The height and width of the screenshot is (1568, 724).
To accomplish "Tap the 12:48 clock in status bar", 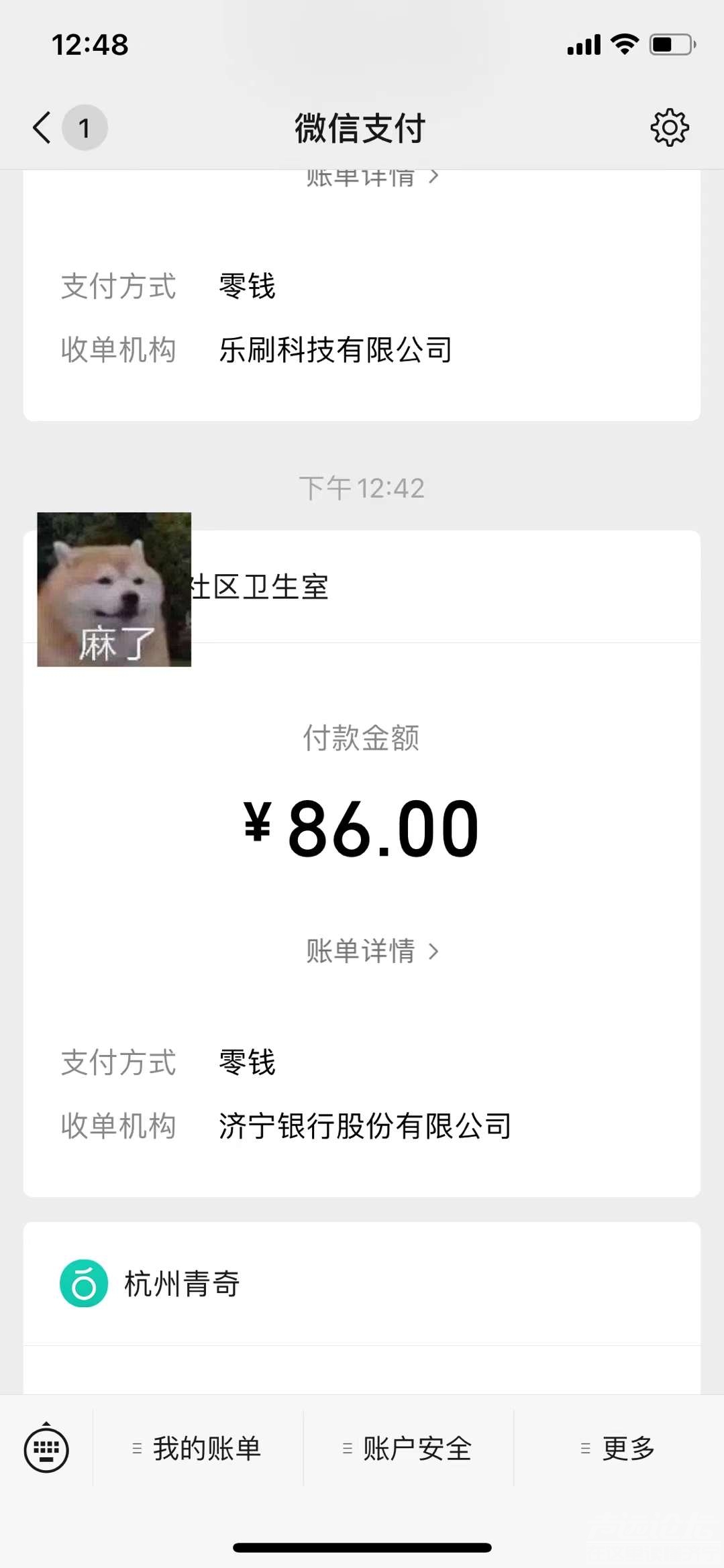I will (x=91, y=44).
